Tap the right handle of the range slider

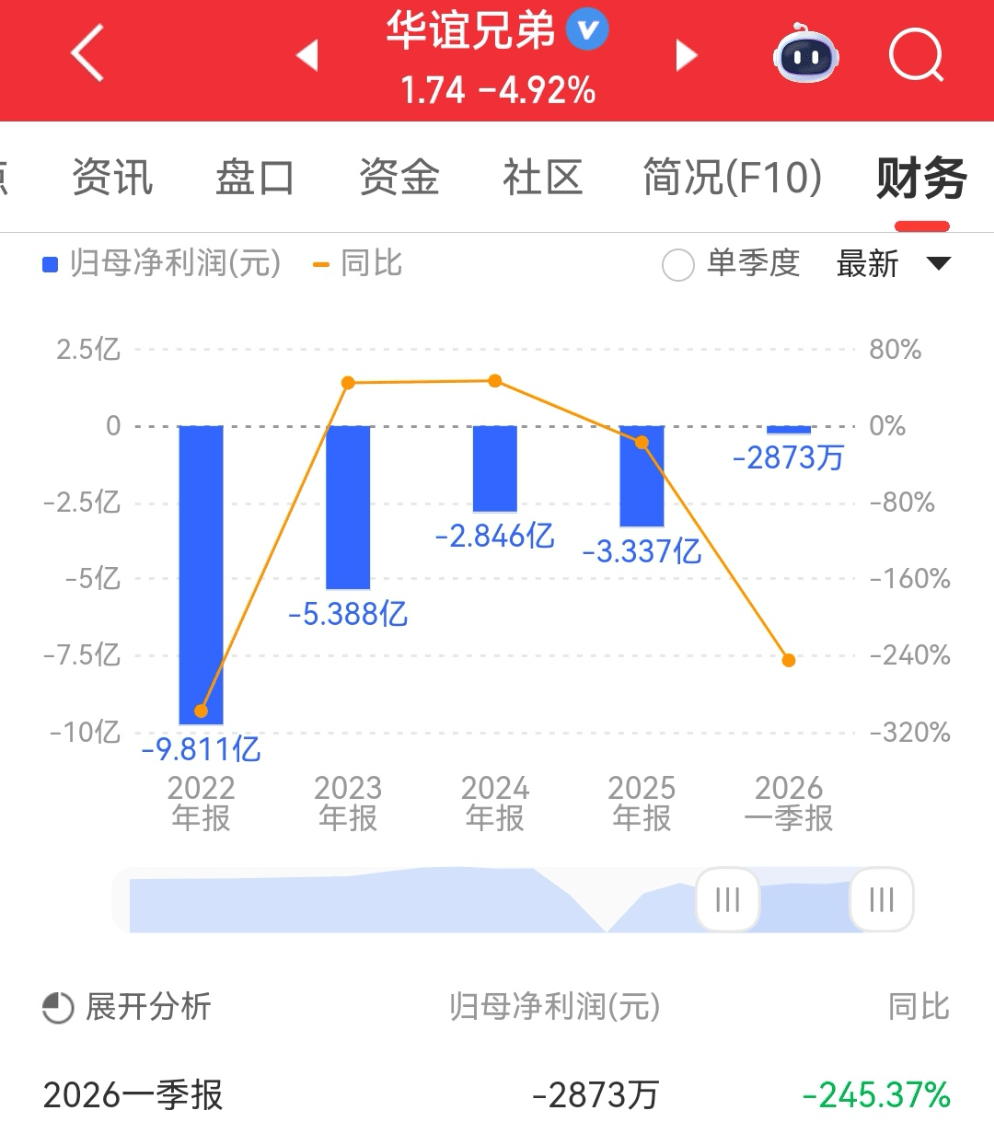point(881,899)
